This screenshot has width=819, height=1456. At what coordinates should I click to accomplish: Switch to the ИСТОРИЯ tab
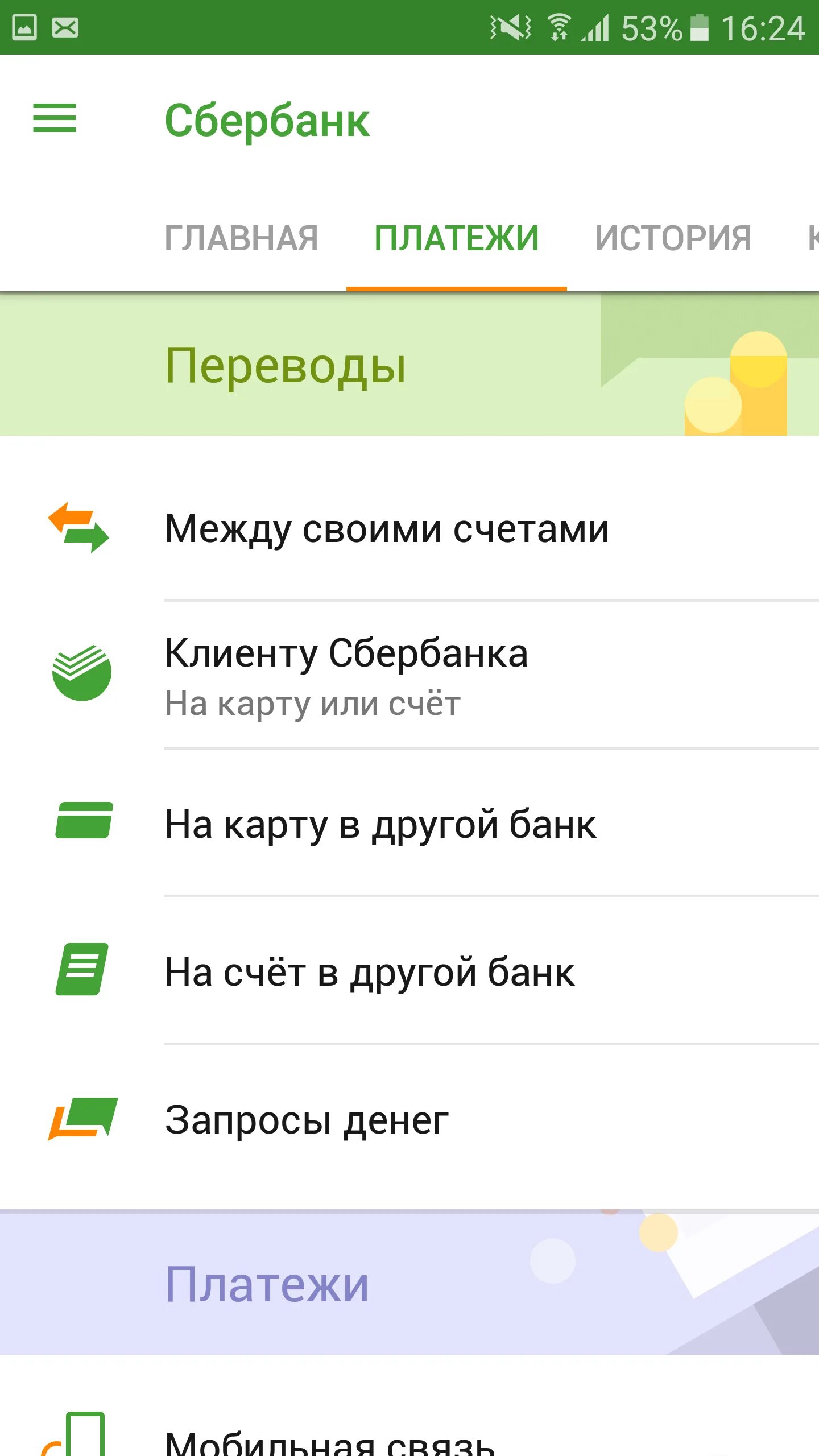pos(673,238)
